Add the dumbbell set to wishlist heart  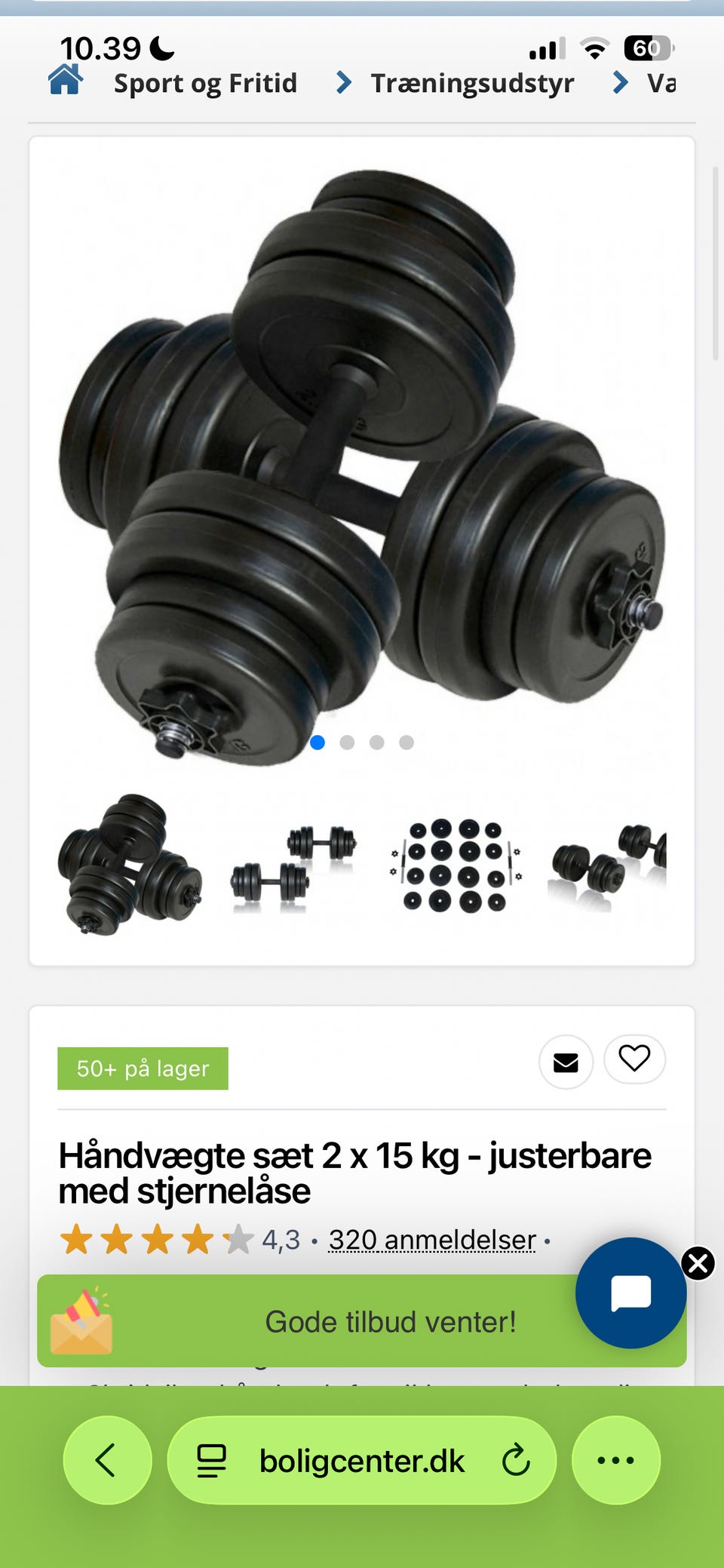[634, 1059]
